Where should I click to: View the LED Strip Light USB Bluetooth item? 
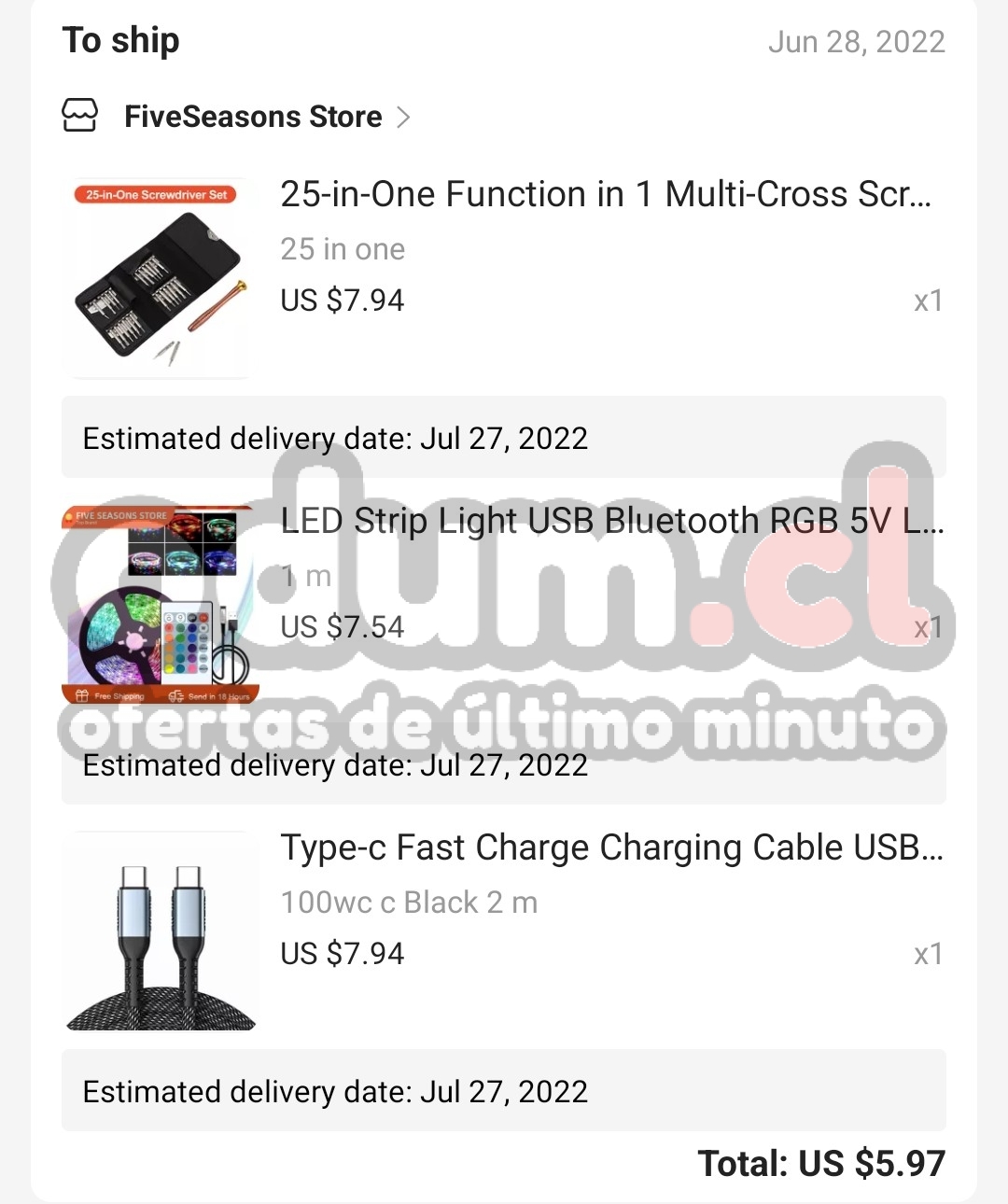(611, 522)
